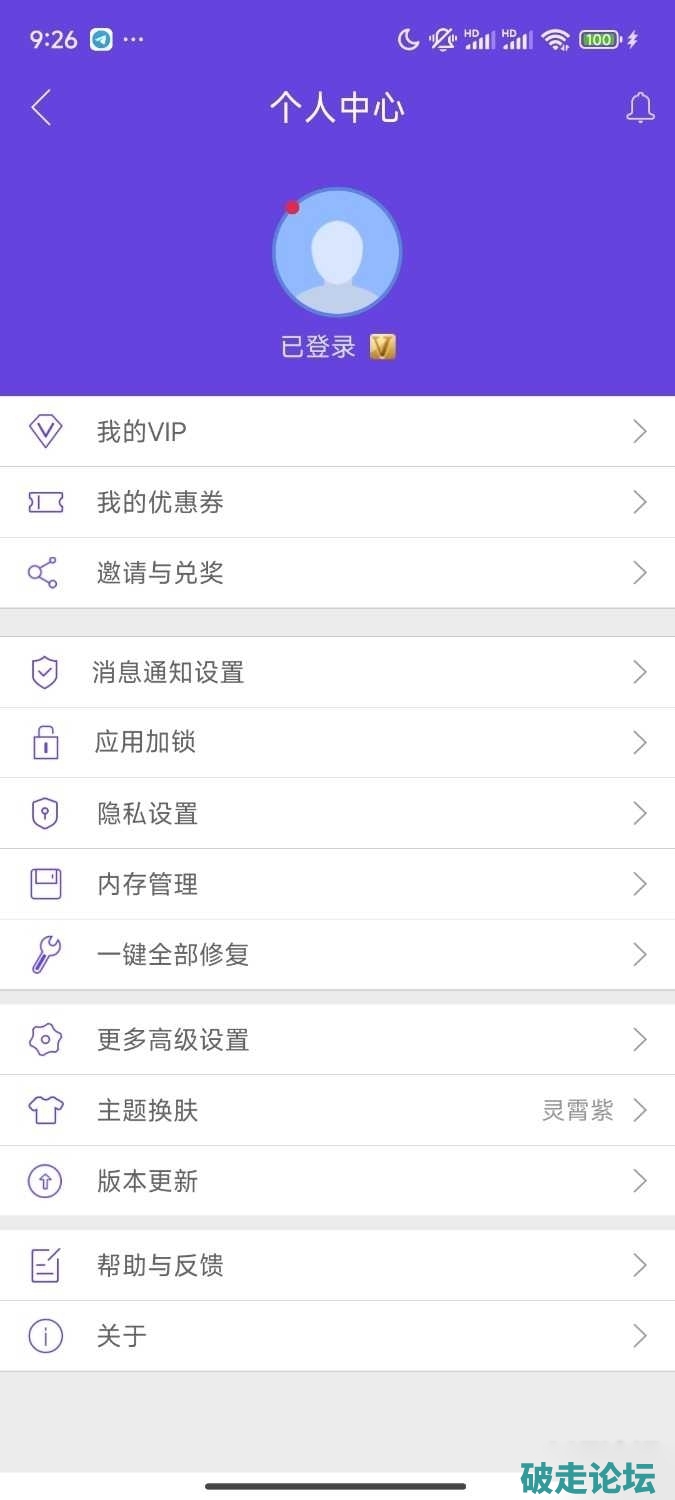Go to 内存管理
The height and width of the screenshot is (1500, 675).
(337, 884)
